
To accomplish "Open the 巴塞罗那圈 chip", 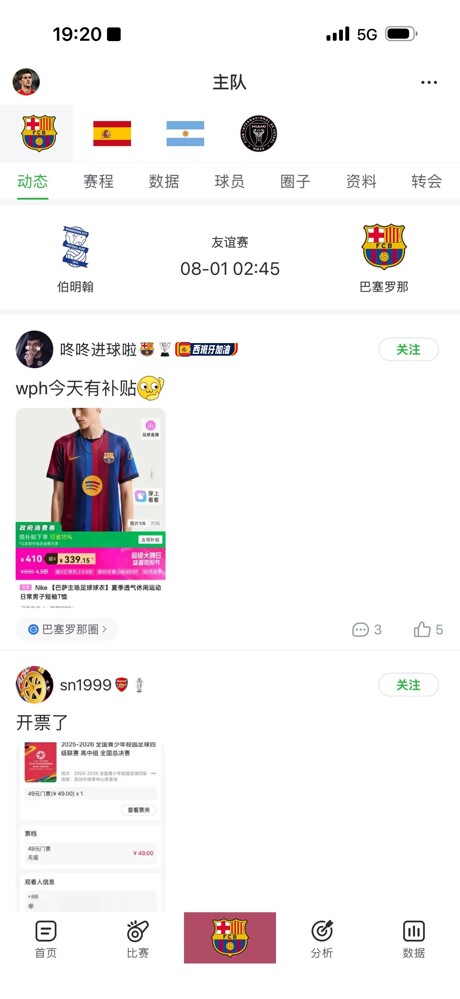I will (x=67, y=629).
